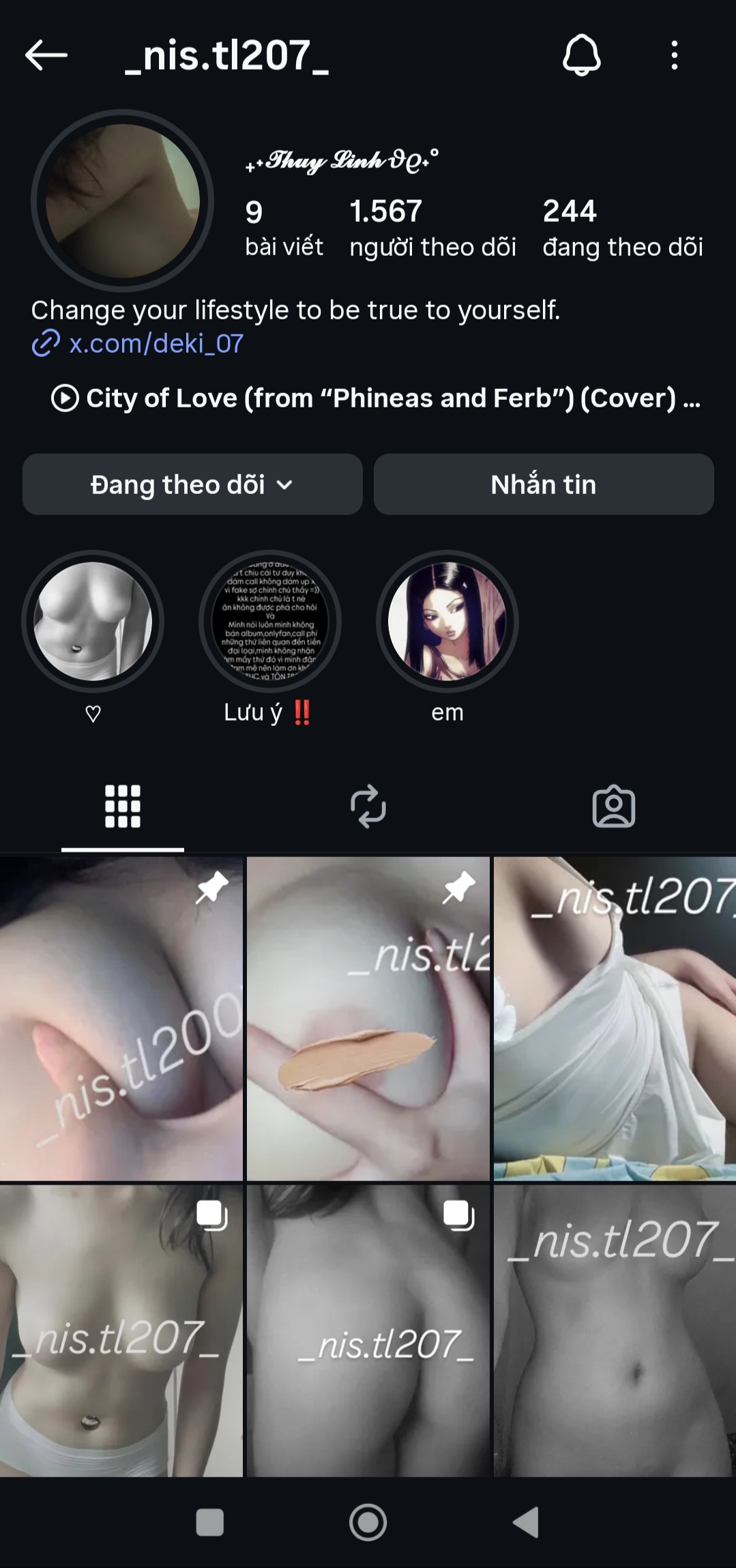Open the notifications bell for this profile

[581, 55]
